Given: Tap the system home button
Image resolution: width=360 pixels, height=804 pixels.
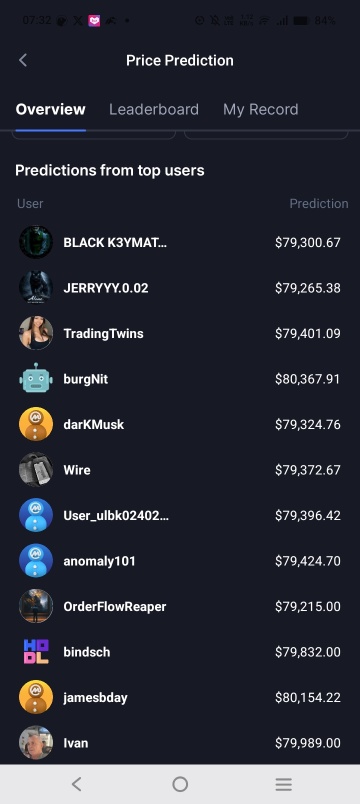Looking at the screenshot, I should 180,784.
